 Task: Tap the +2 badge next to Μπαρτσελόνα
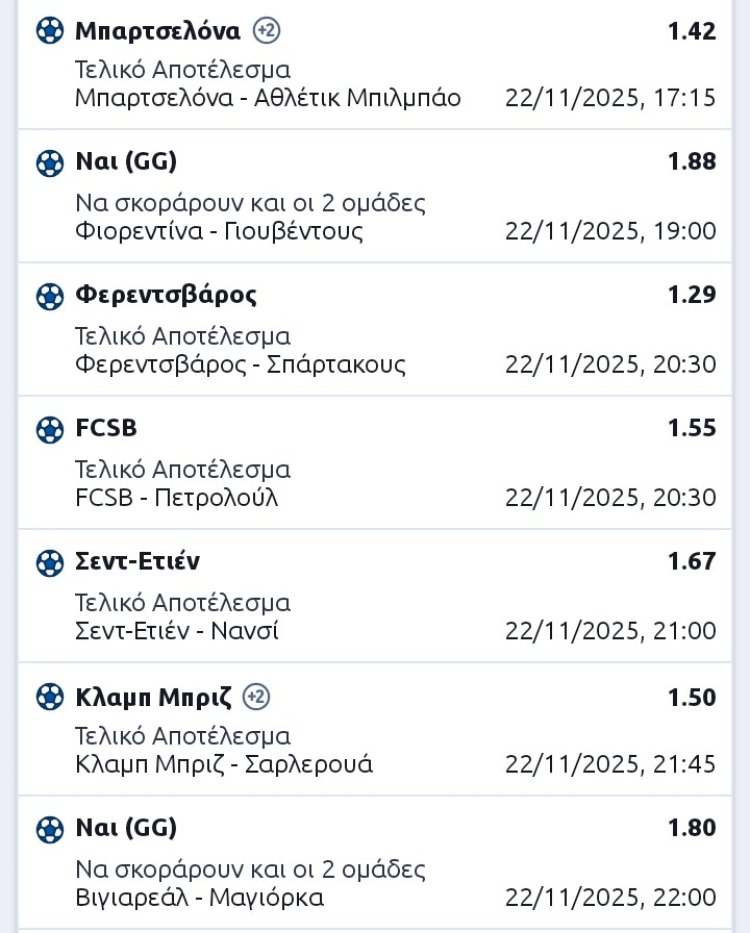[266, 31]
